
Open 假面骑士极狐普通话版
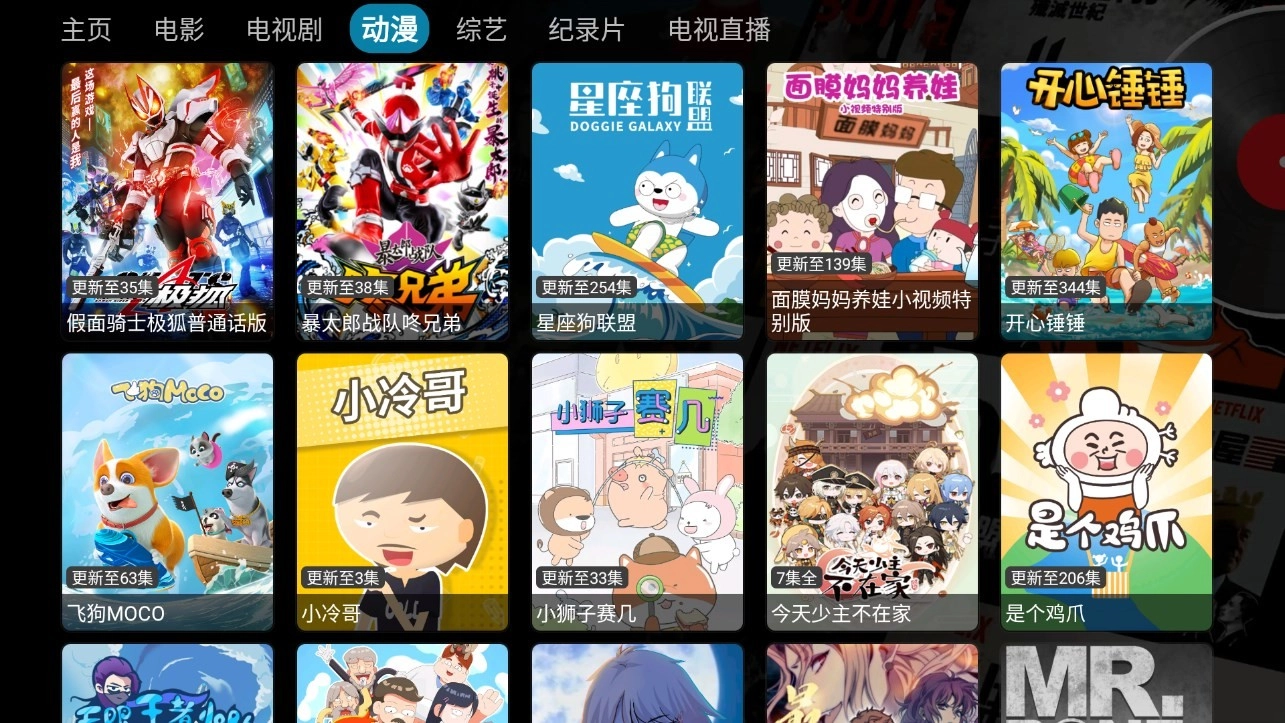167,200
